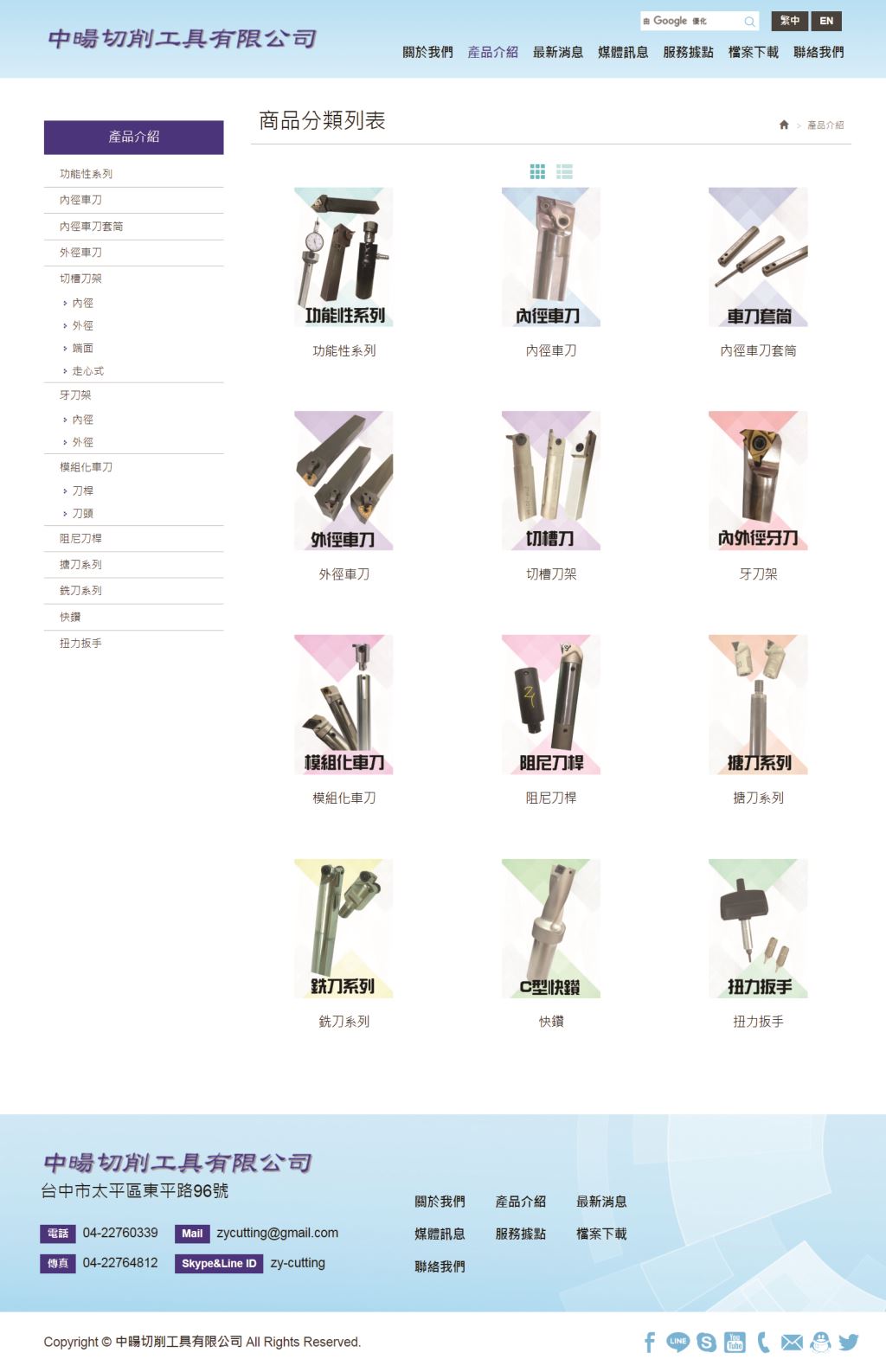Open 阻尼刀桿 product category tile

(551, 704)
